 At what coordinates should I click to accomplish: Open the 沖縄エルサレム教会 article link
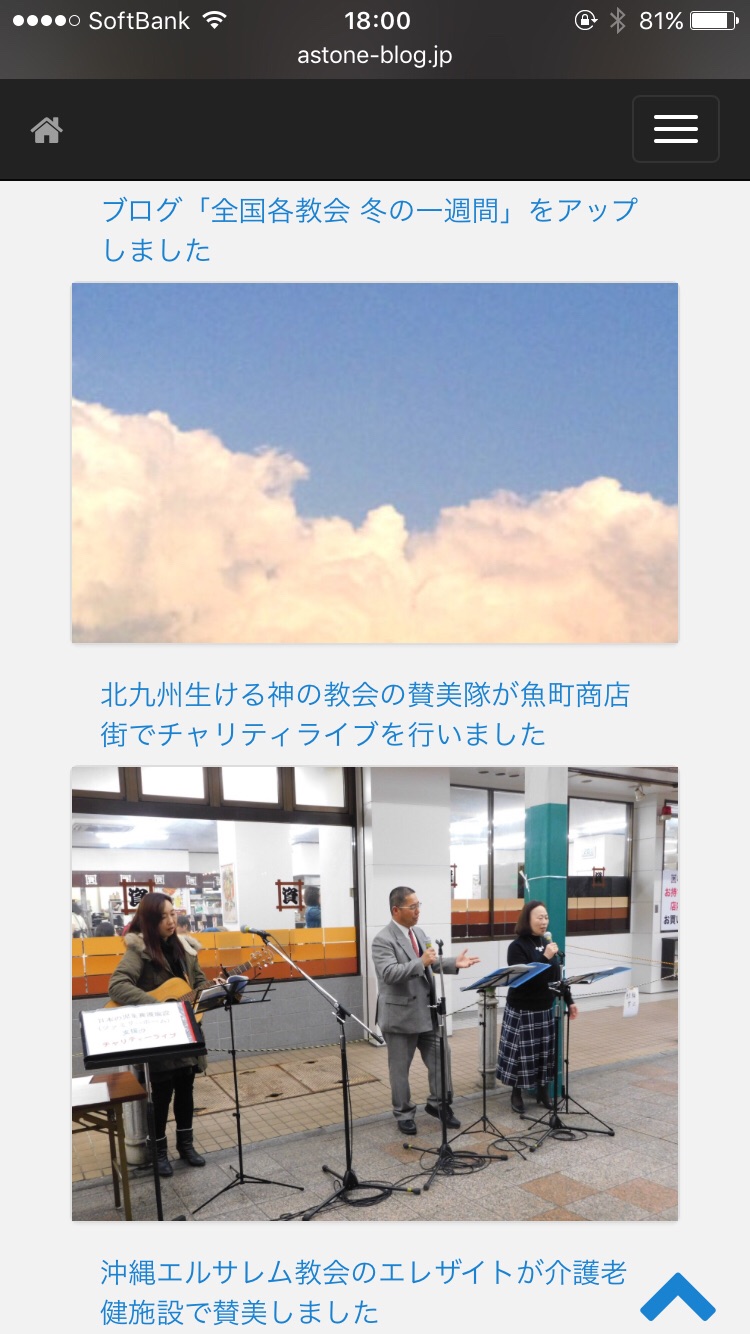click(x=362, y=1290)
